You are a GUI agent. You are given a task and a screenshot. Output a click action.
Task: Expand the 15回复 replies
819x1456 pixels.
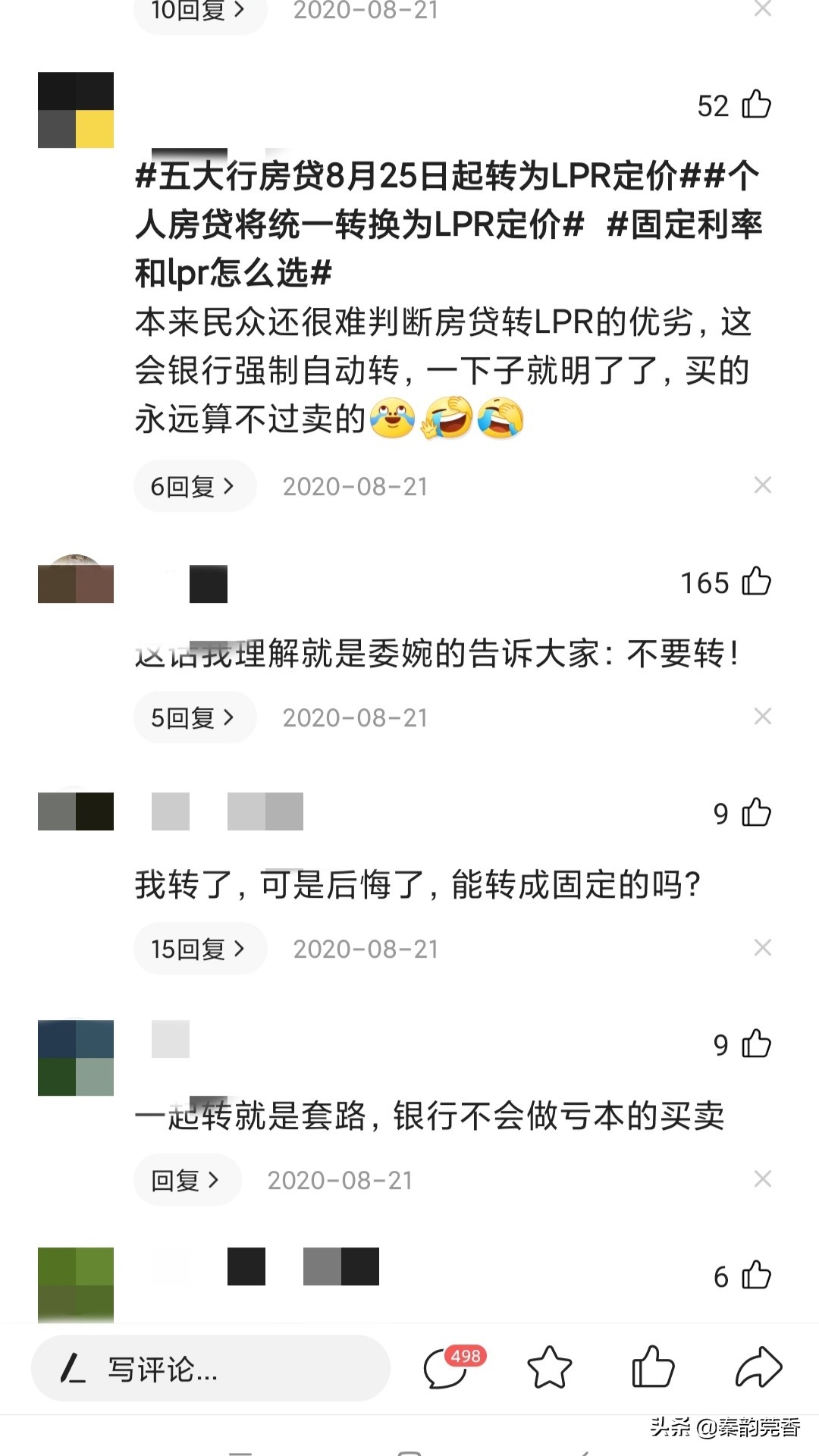point(199,949)
